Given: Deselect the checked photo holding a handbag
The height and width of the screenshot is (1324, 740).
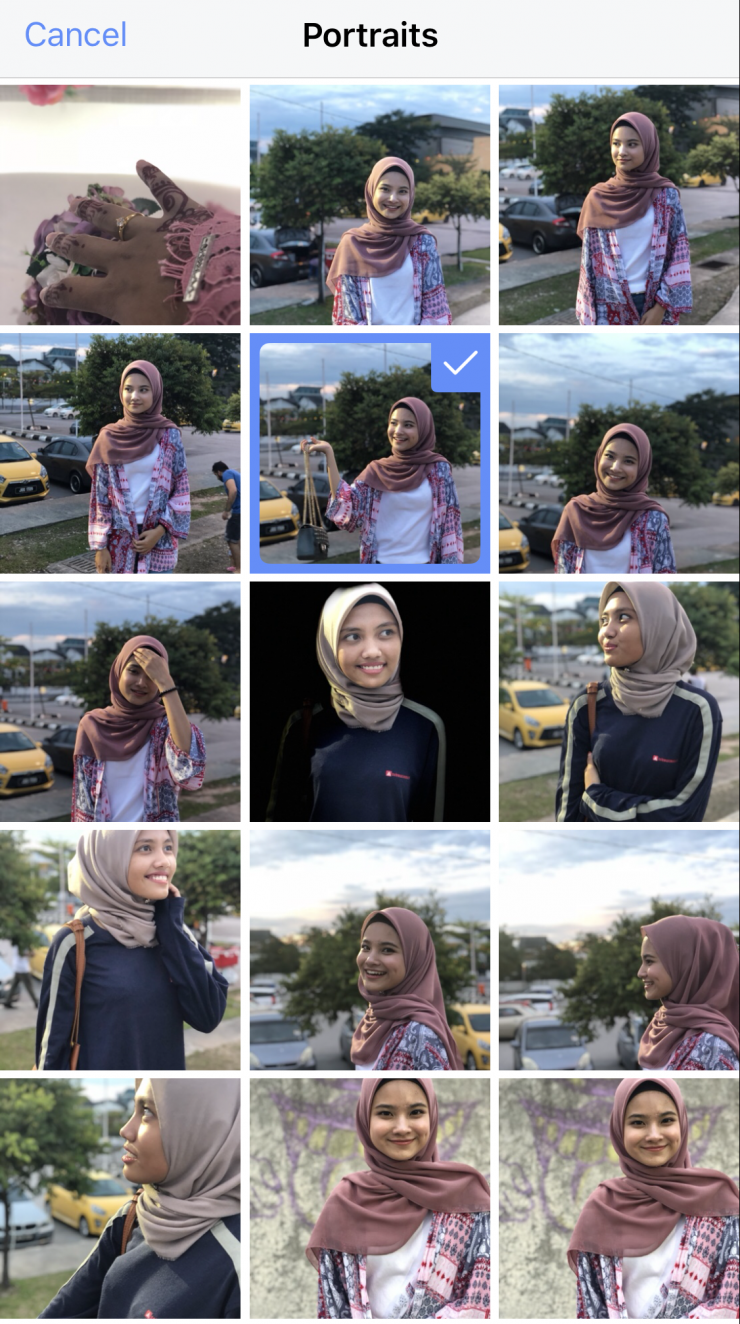Looking at the screenshot, I should pyautogui.click(x=370, y=453).
